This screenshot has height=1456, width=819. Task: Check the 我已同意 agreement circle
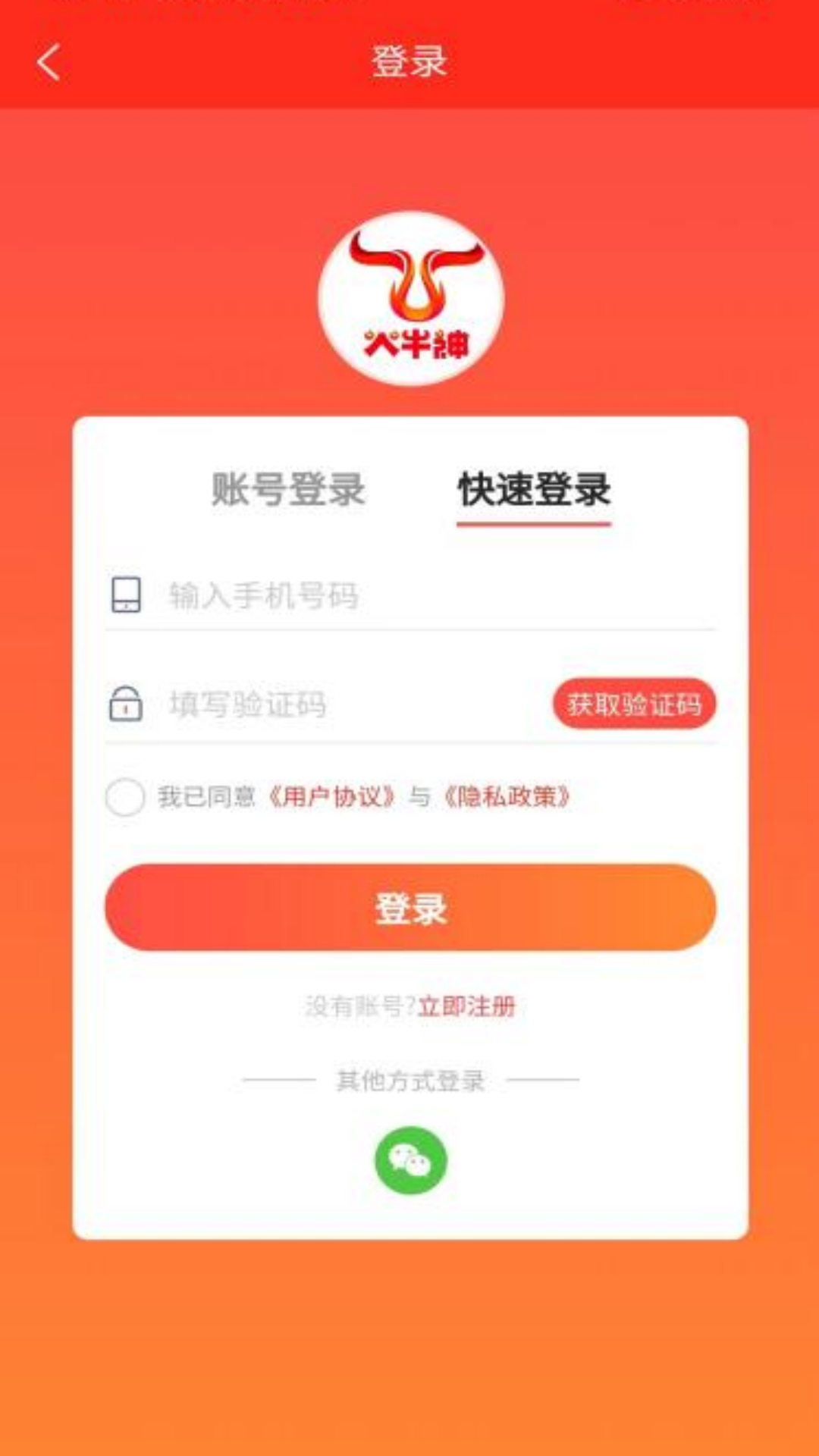pyautogui.click(x=125, y=797)
